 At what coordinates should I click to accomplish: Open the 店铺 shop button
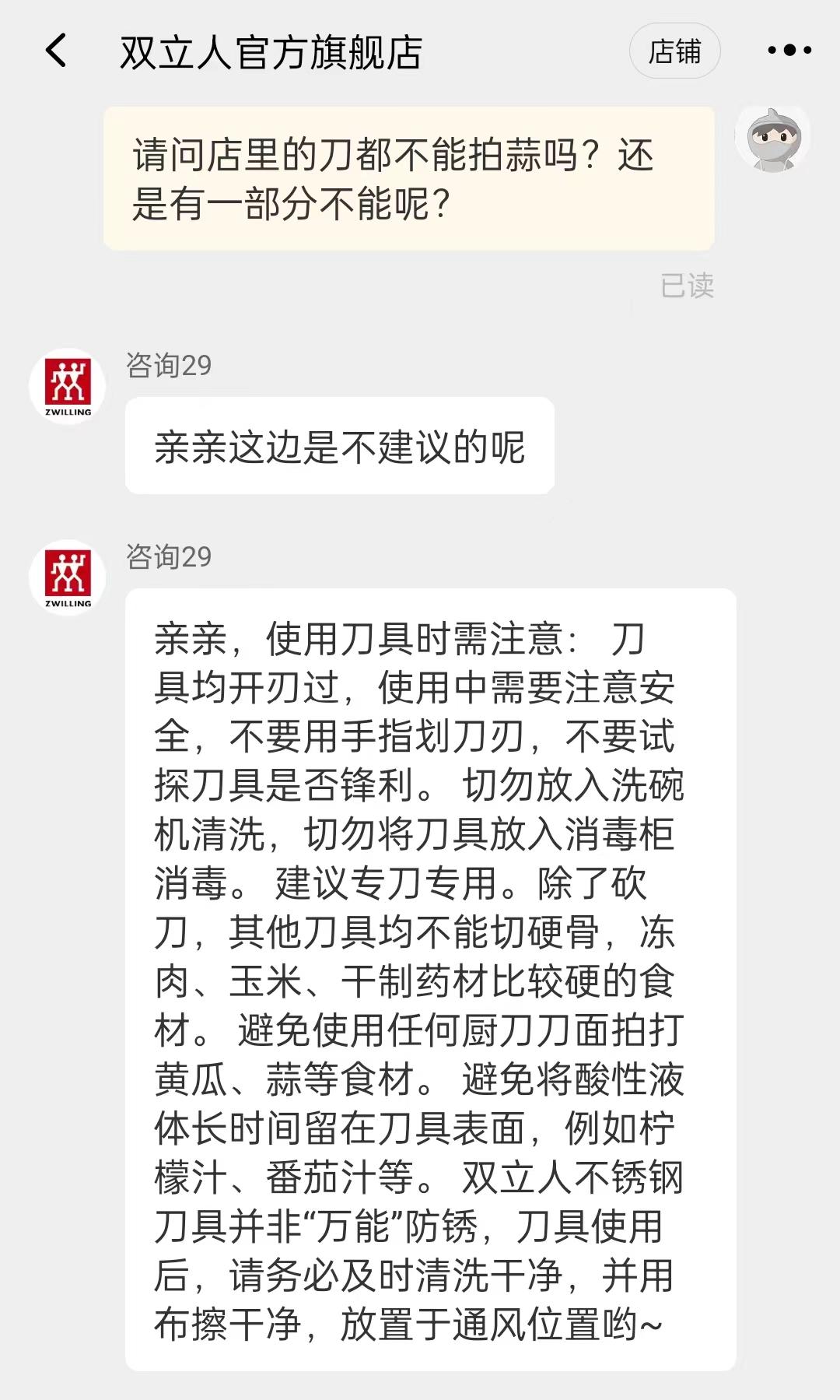coord(675,50)
